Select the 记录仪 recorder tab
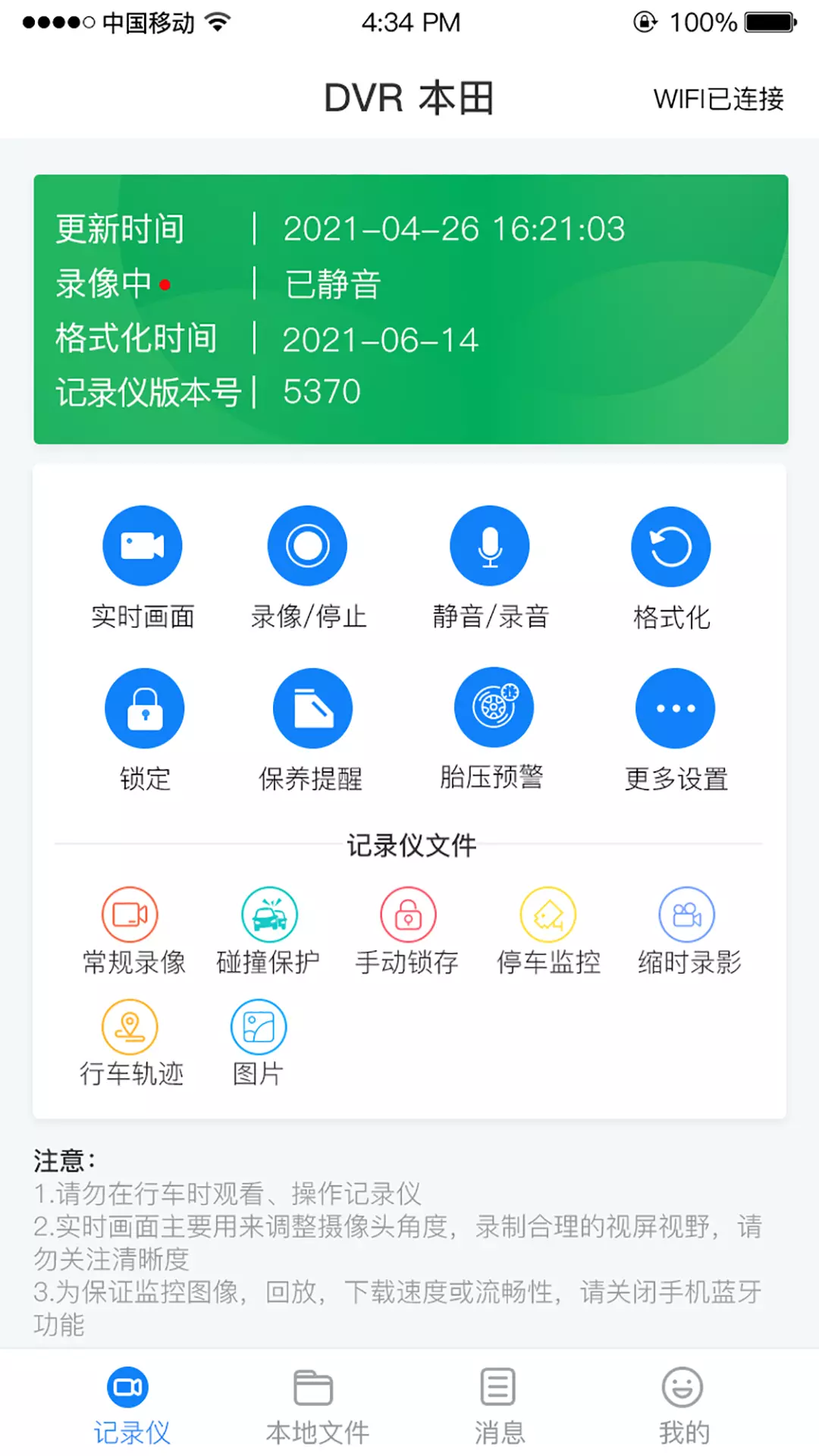 pos(131,1407)
